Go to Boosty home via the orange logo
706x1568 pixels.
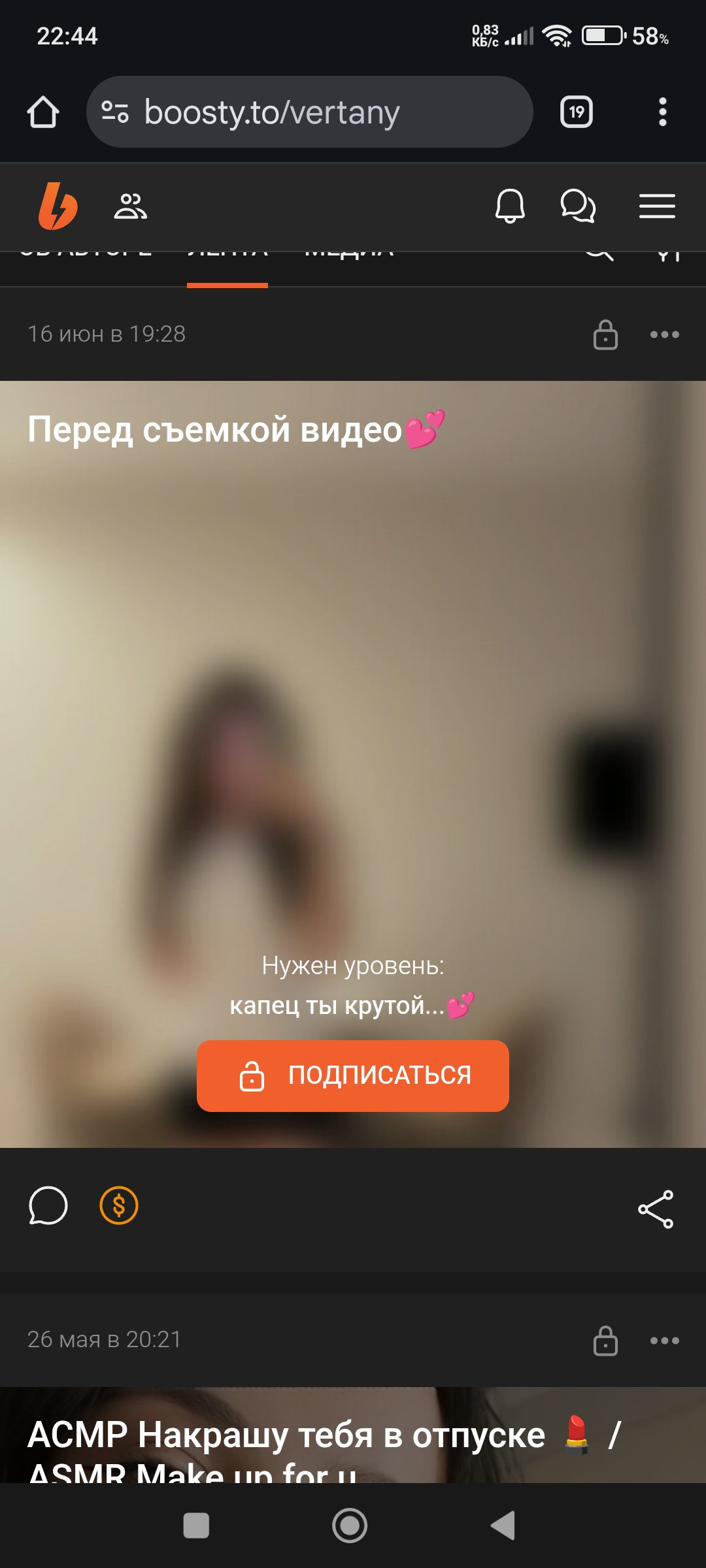58,206
